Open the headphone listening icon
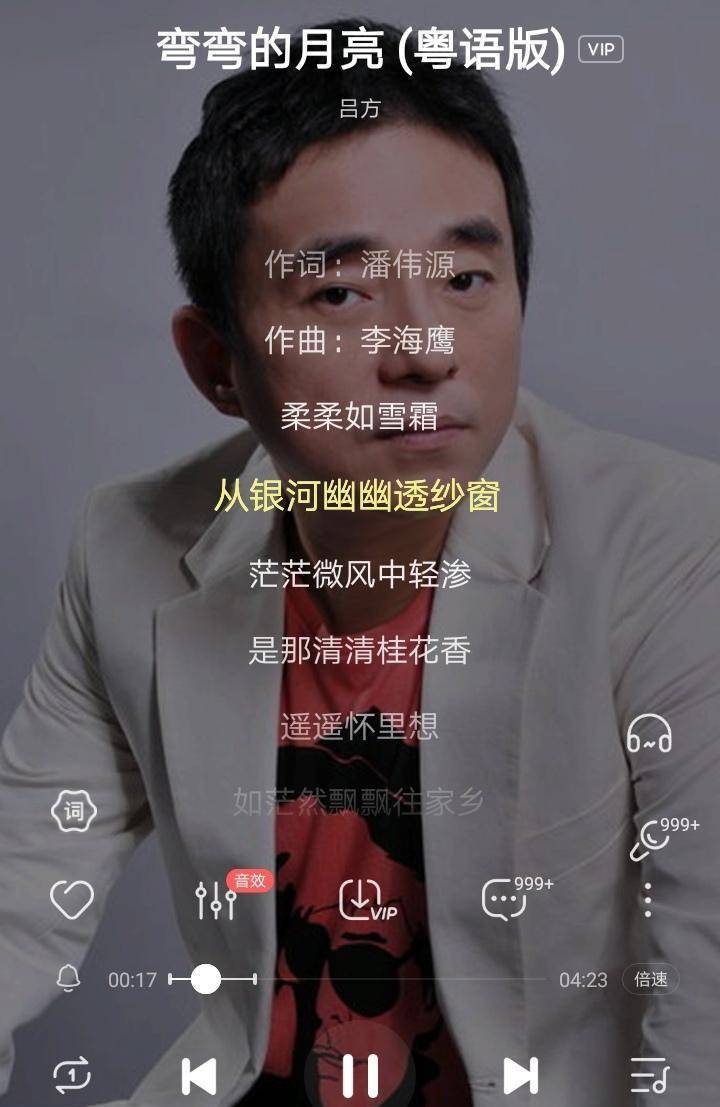Screen dimensions: 720x1107 coord(649,735)
